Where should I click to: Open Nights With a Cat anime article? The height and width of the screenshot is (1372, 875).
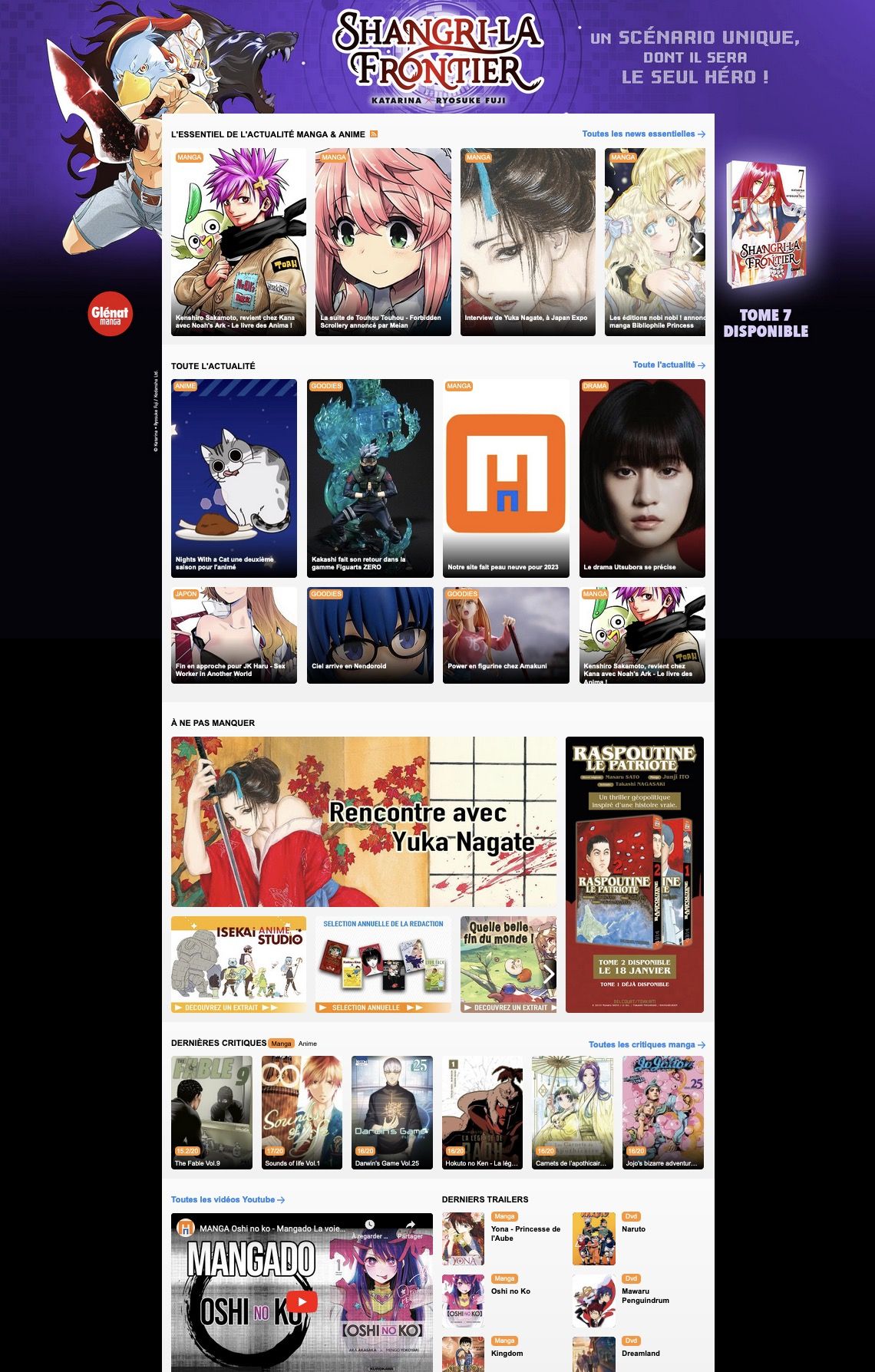click(233, 477)
